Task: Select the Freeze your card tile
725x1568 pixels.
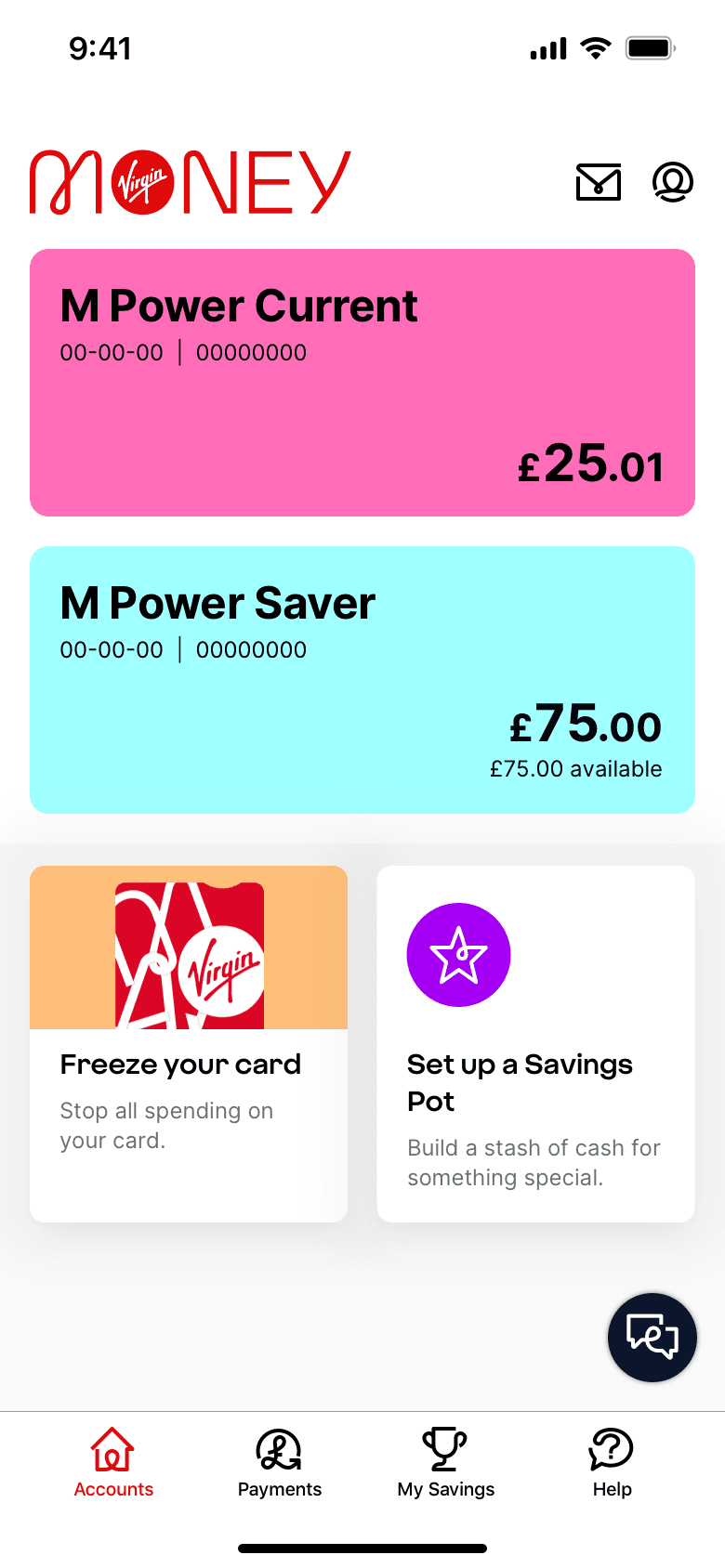Action: coord(189,1043)
